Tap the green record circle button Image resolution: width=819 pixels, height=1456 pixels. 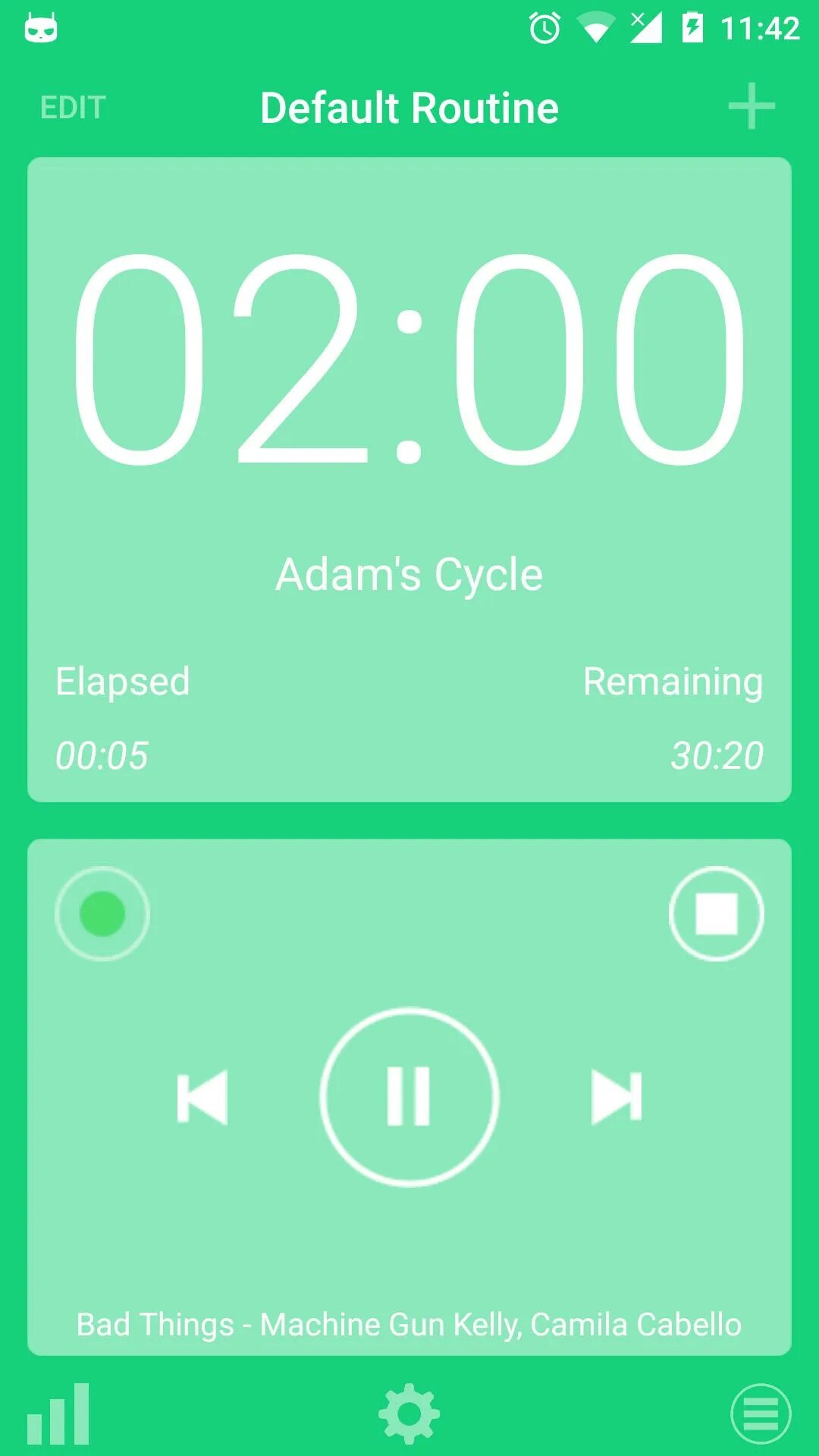click(x=102, y=913)
